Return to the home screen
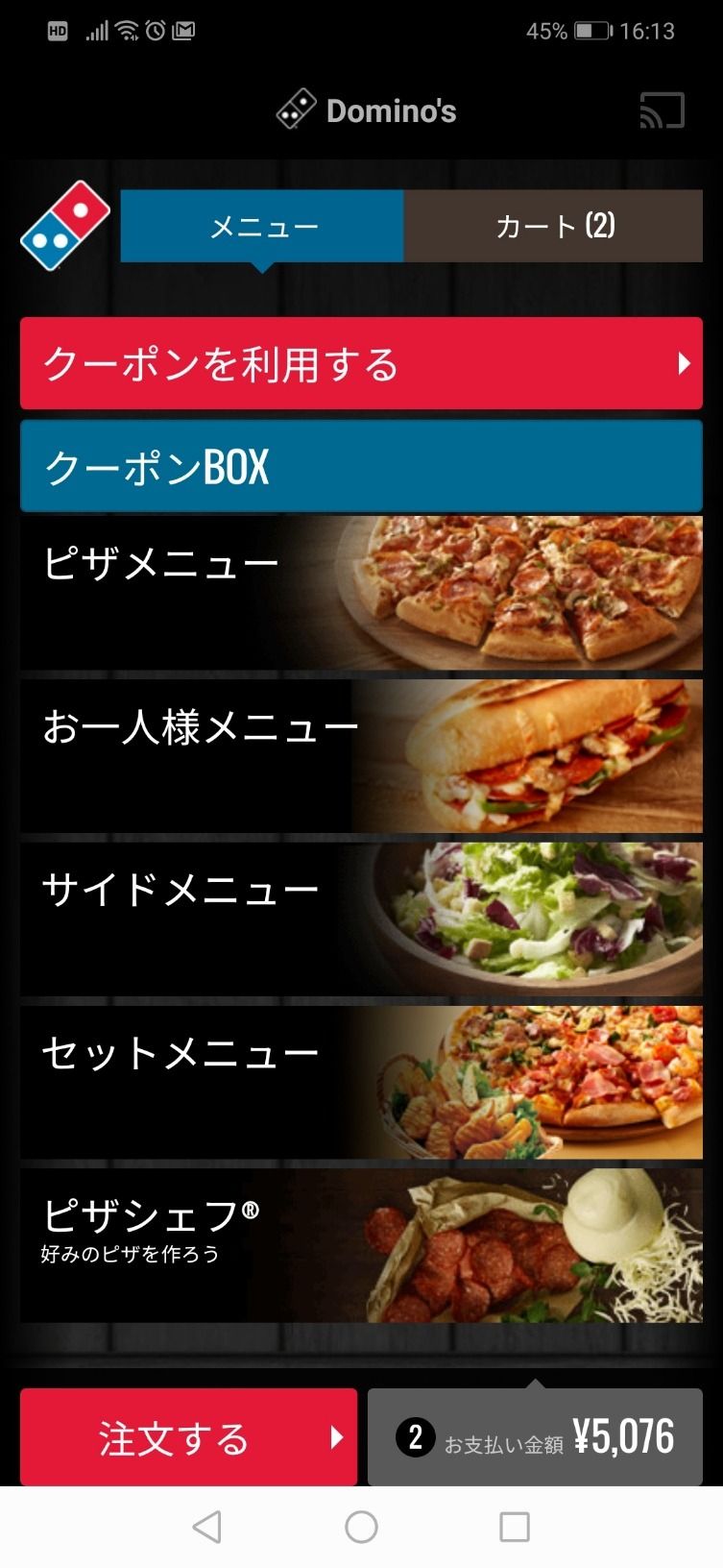 tap(361, 1527)
